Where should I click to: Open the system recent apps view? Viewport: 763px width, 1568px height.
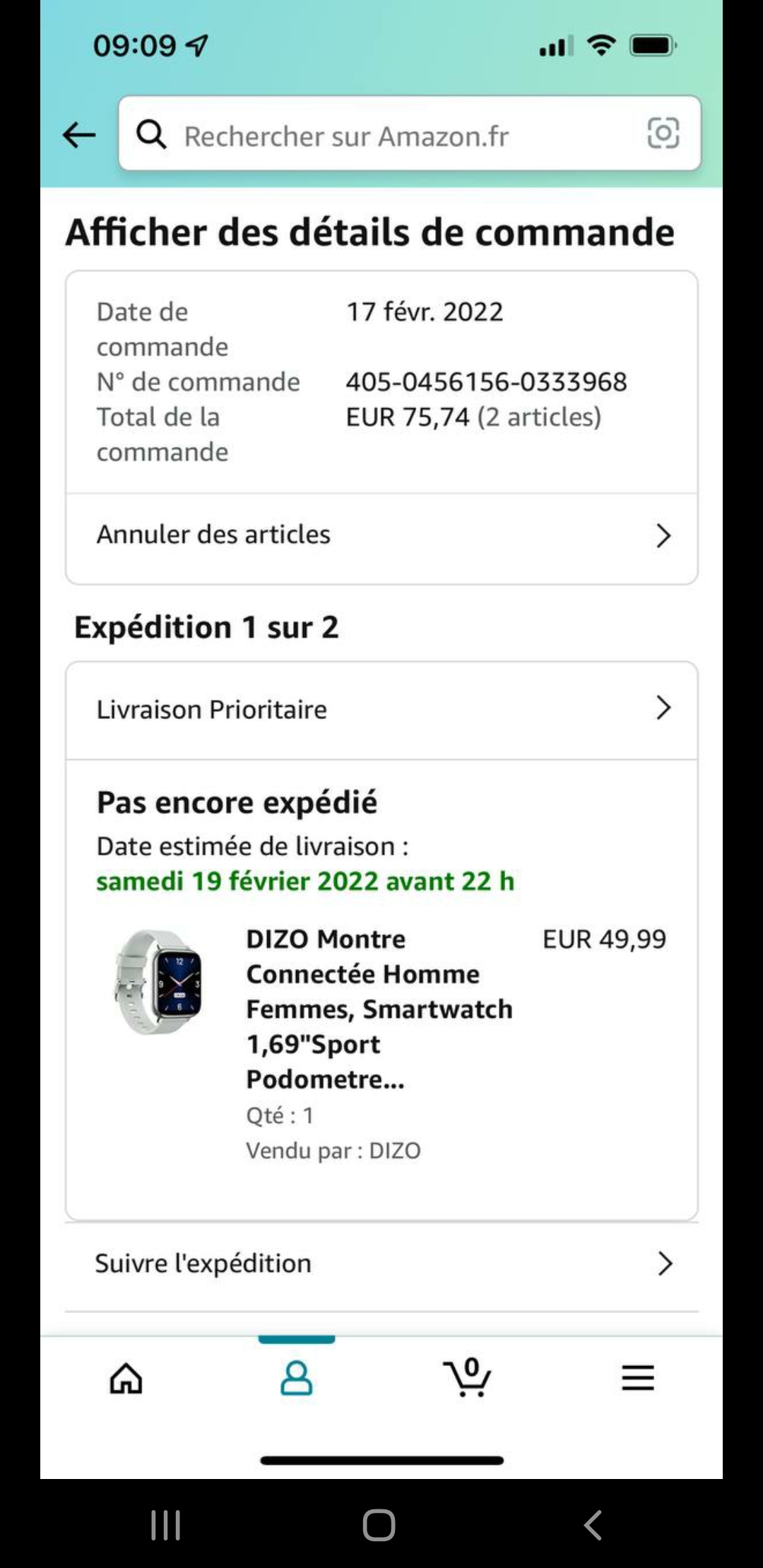(x=166, y=1526)
